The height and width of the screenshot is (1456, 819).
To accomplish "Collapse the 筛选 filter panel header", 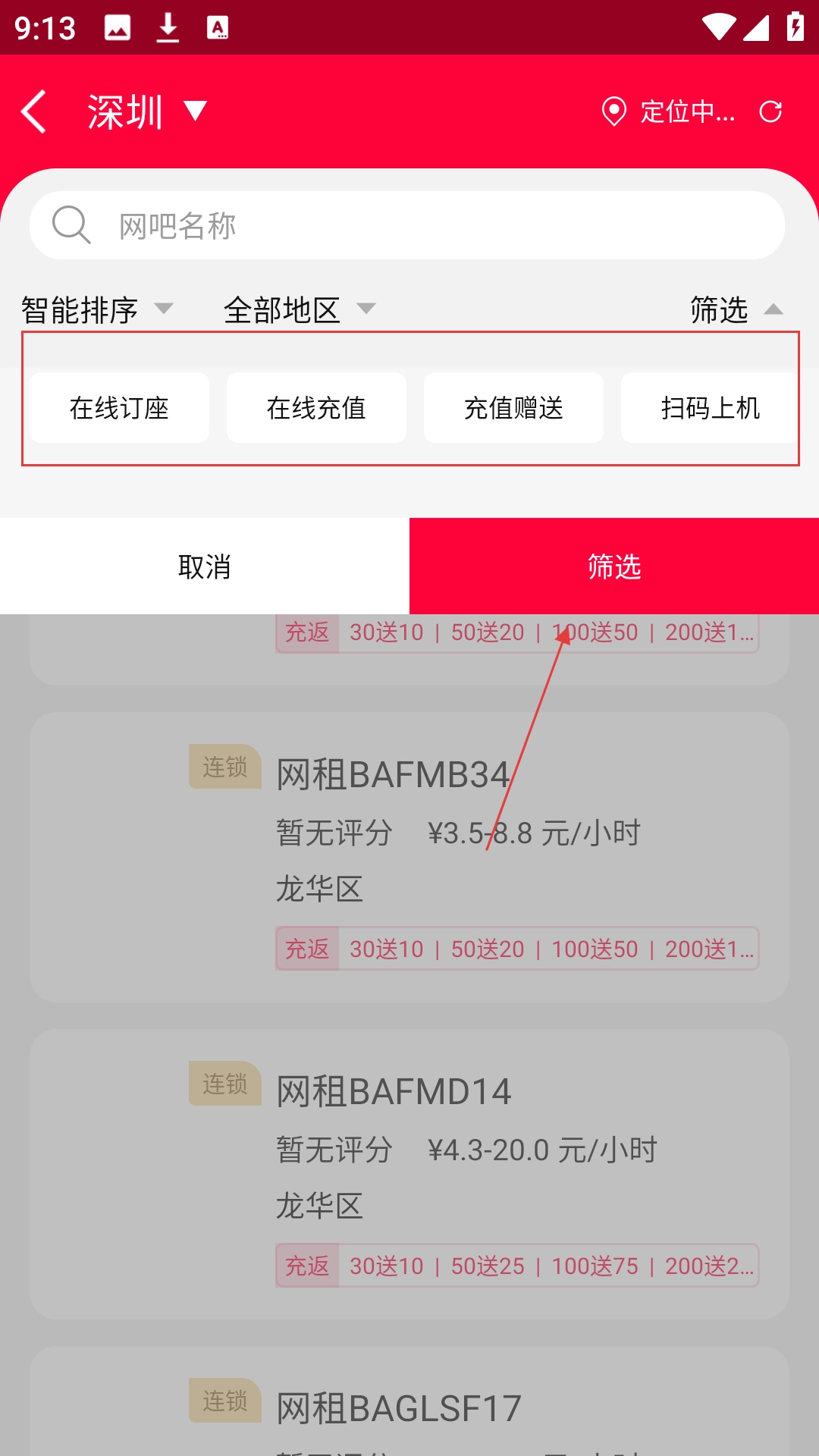I will click(736, 309).
